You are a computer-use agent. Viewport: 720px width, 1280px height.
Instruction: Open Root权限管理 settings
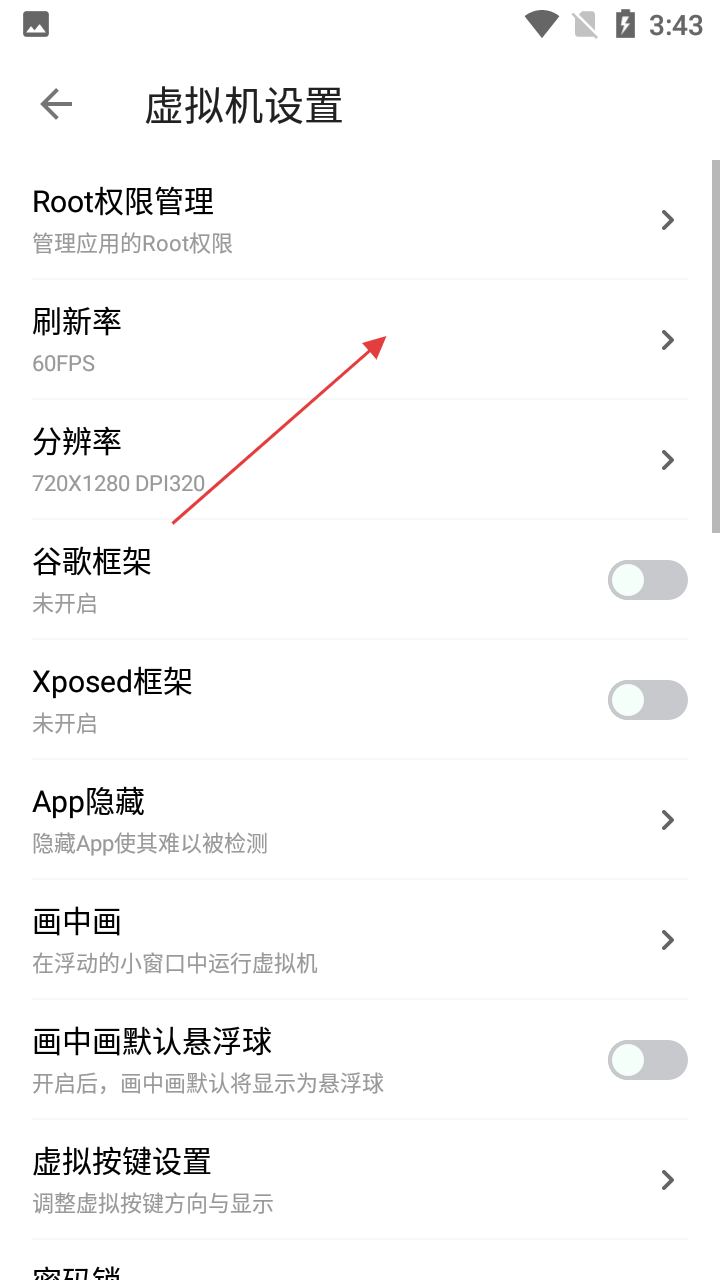(x=360, y=220)
